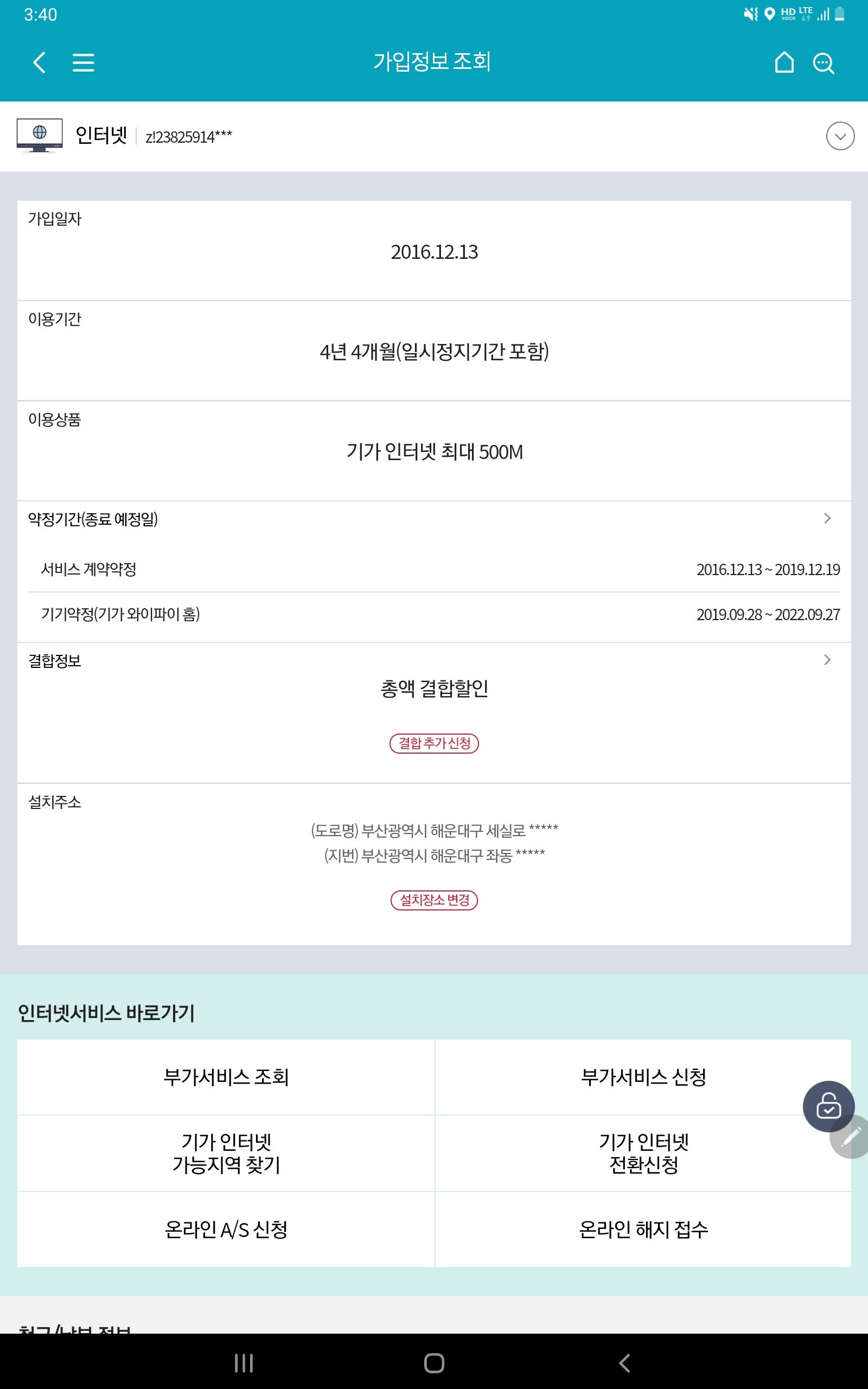The image size is (868, 1389).
Task: Tap the 설치장소 변경 button
Action: (x=434, y=900)
